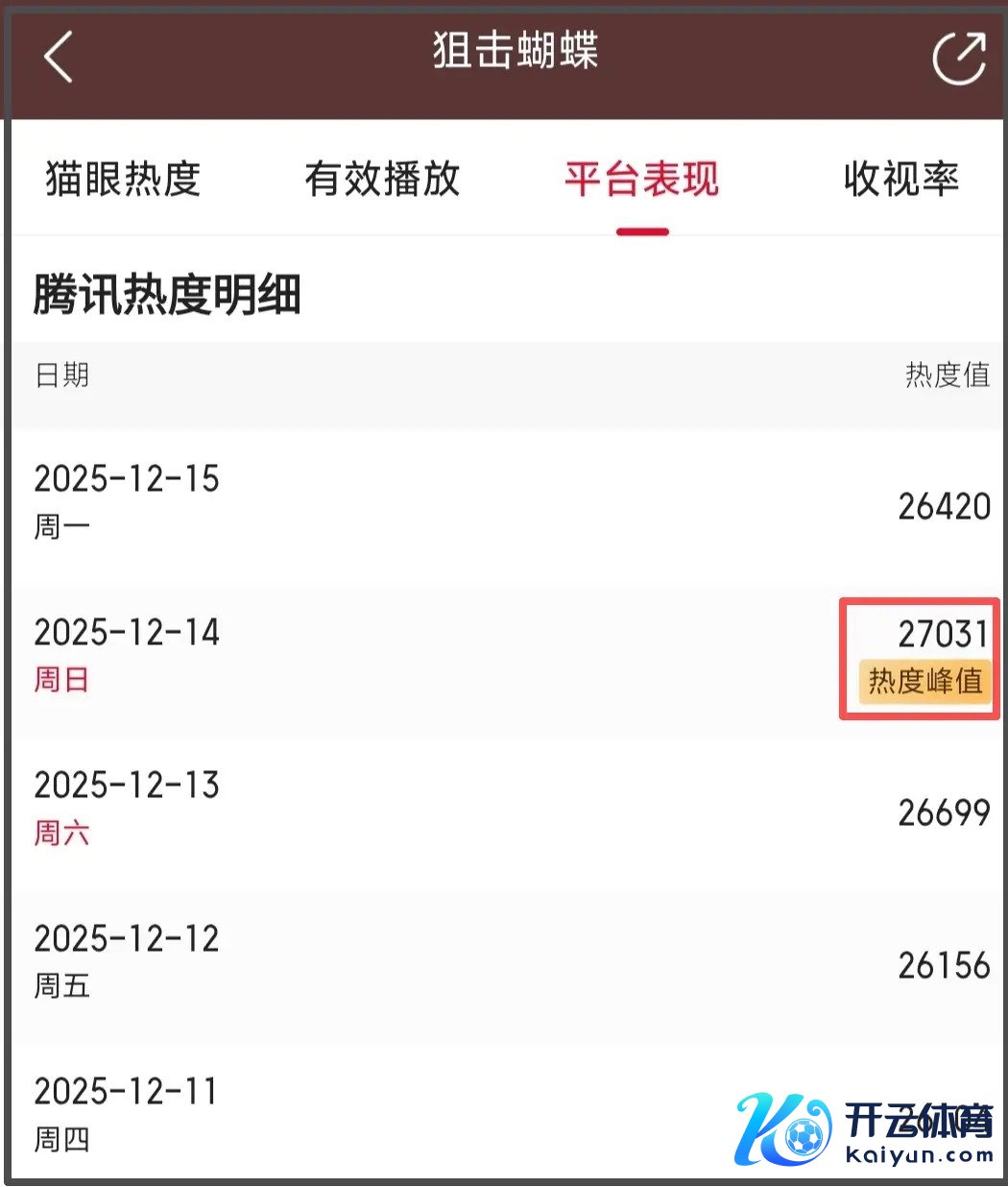Share this page via the share icon
The image size is (1008, 1187).
coord(958,58)
